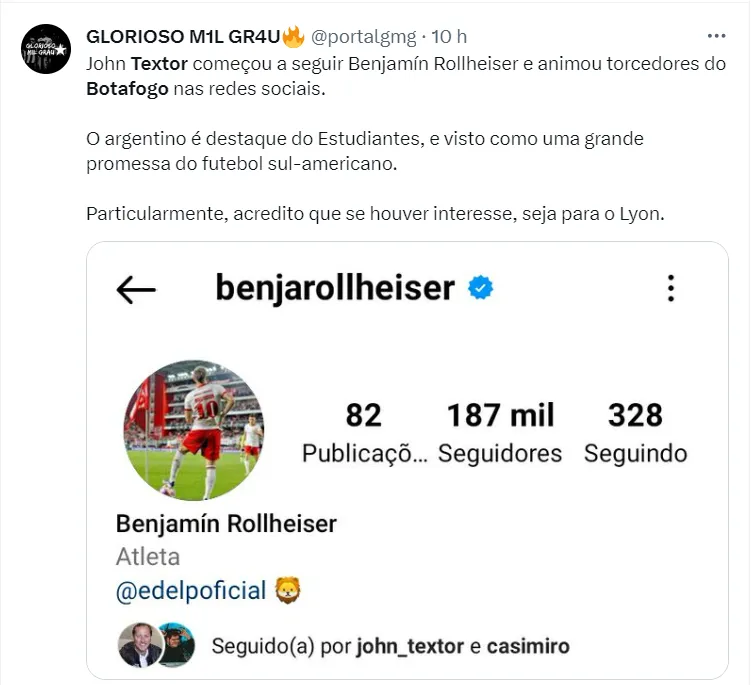
Task: Open the tweet's more options menu
Action: pos(716,36)
